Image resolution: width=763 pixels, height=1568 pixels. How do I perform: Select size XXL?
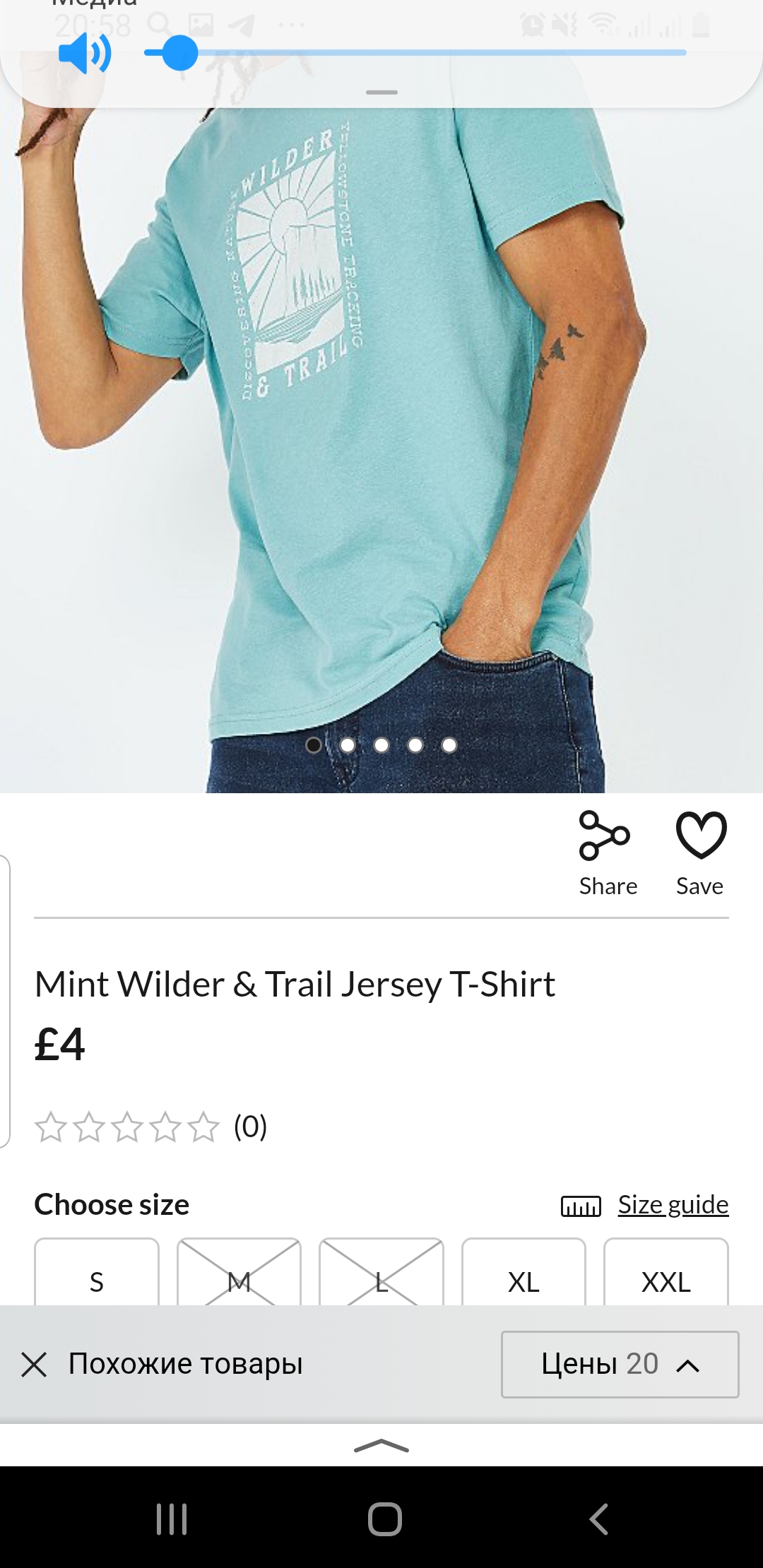[x=666, y=1272]
